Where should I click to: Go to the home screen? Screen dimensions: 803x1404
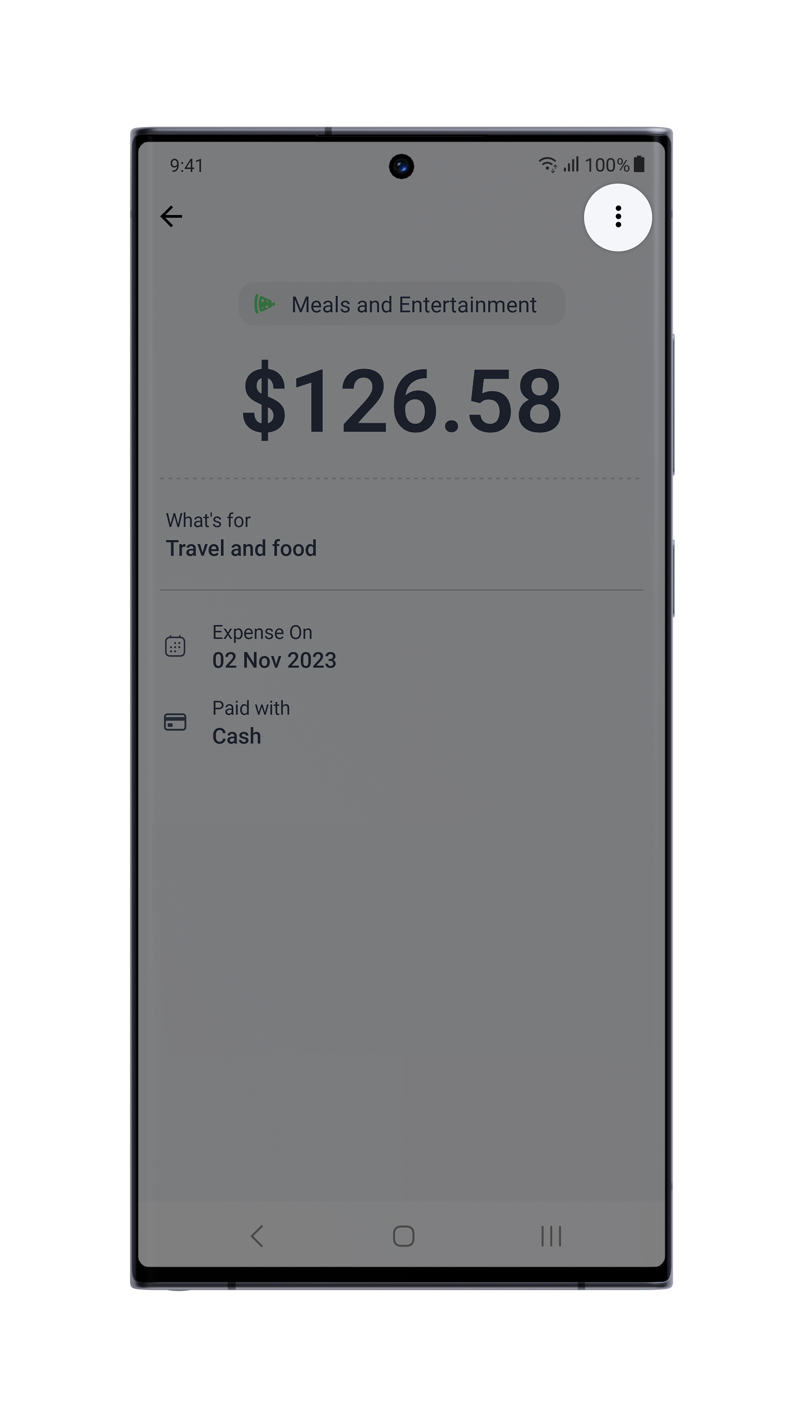pyautogui.click(x=403, y=1236)
